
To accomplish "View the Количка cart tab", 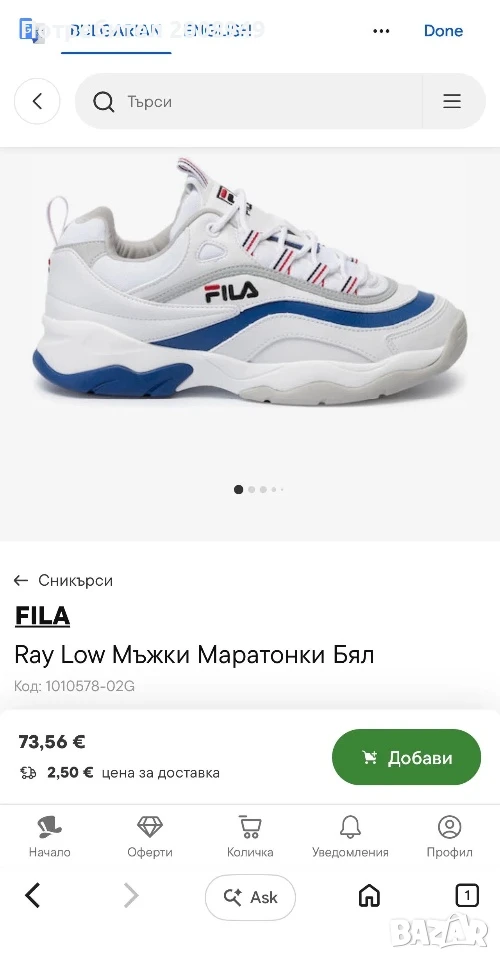I will [250, 836].
